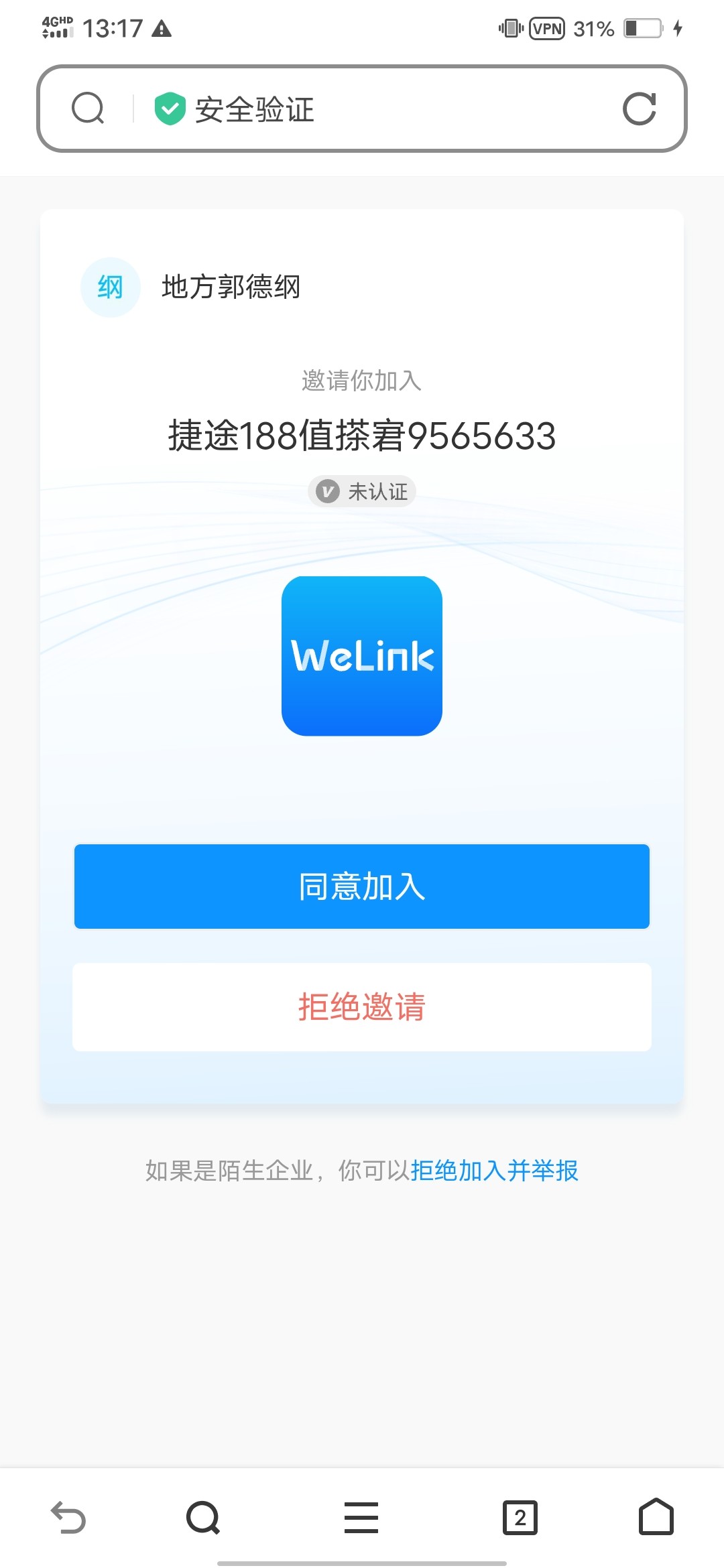Open the 拒绝加入并举报 link
The width and height of the screenshot is (724, 1568).
[x=494, y=1171]
